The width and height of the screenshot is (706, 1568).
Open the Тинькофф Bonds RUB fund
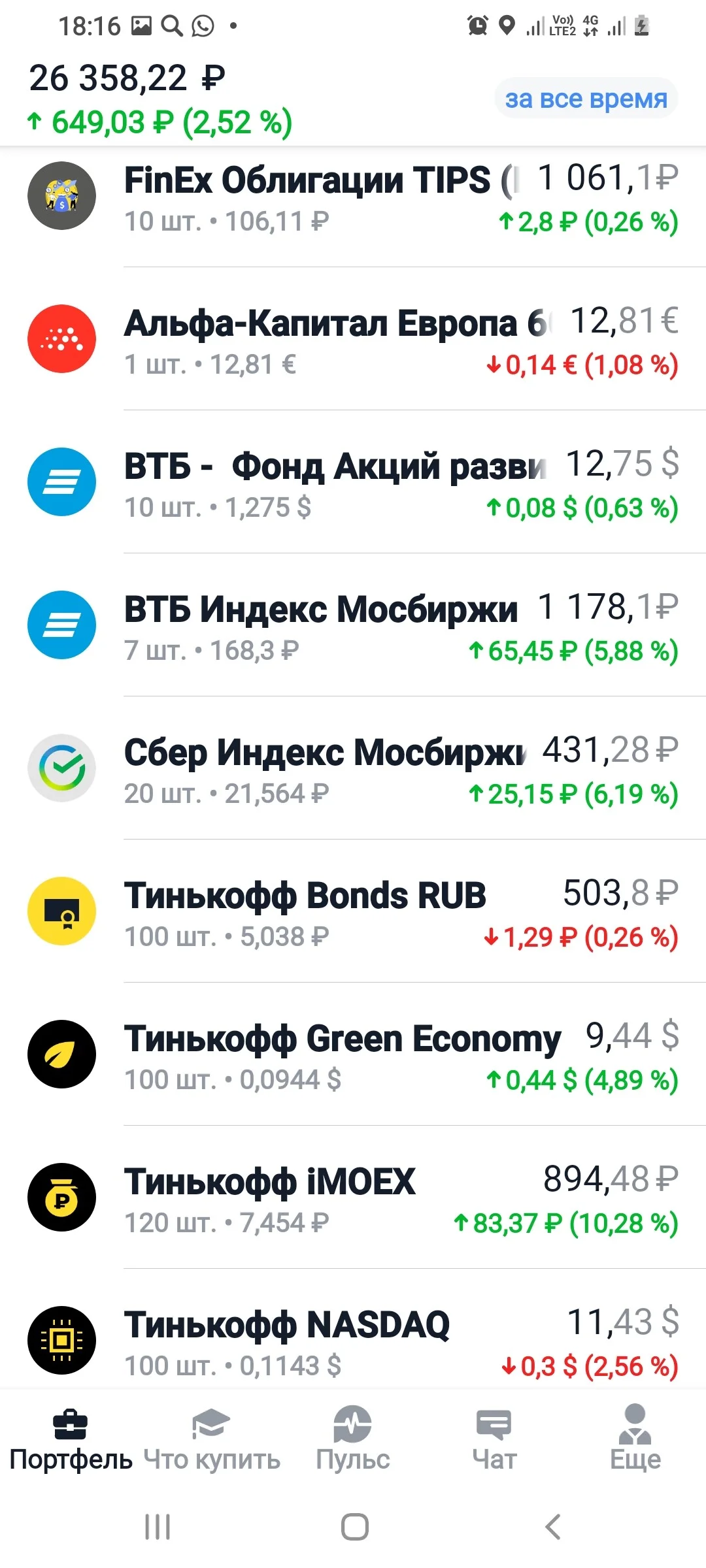[353, 911]
